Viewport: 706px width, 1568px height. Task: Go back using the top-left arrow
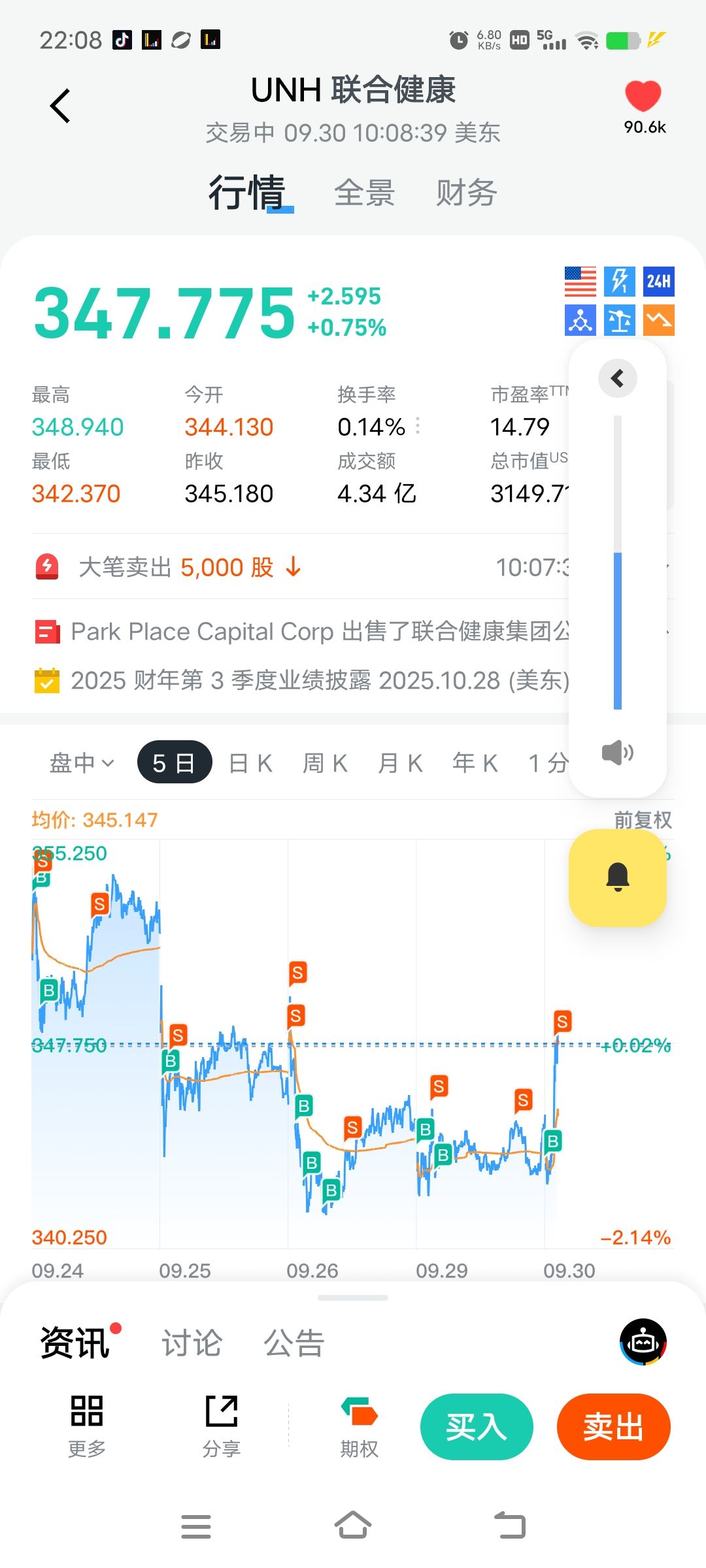pyautogui.click(x=60, y=106)
